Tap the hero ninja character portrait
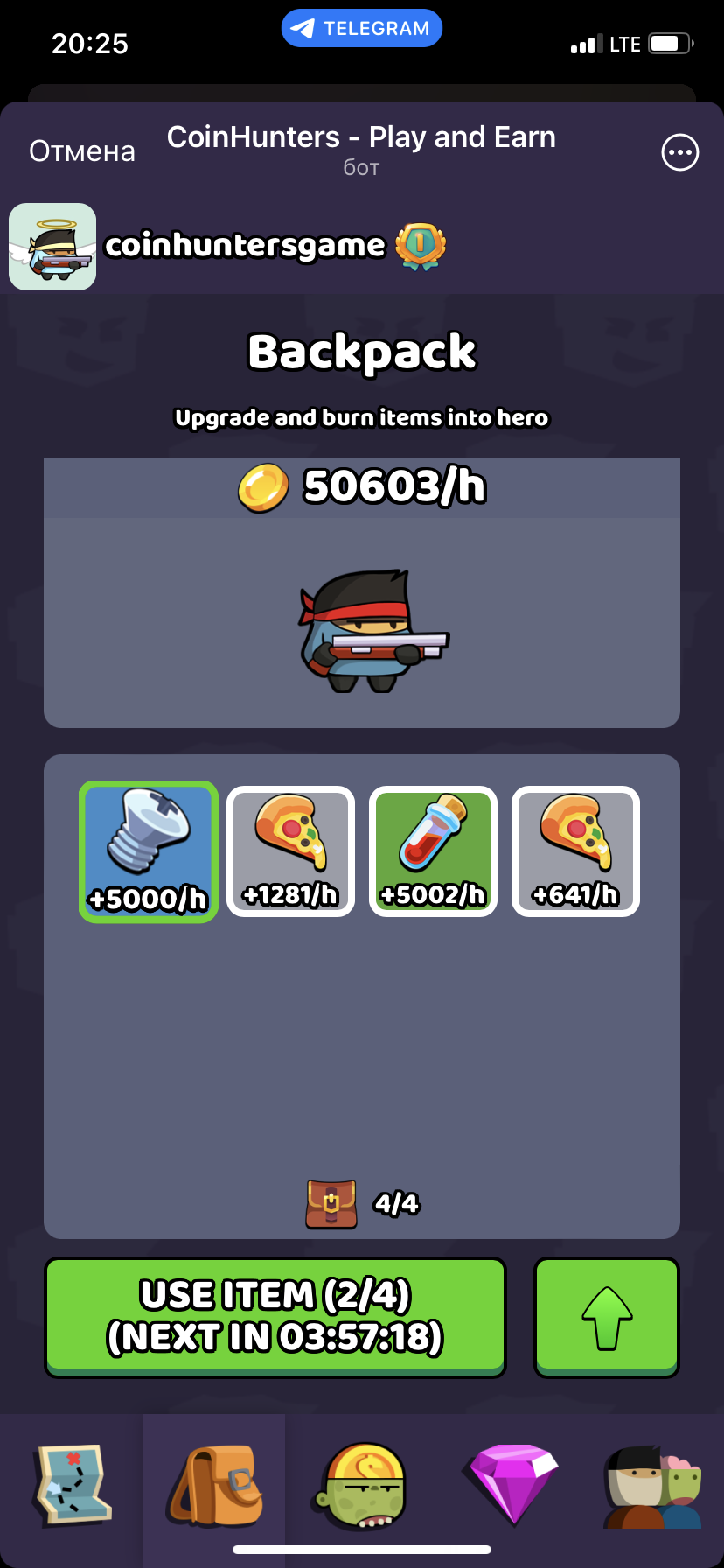Image resolution: width=724 pixels, height=1568 pixels. (361, 632)
